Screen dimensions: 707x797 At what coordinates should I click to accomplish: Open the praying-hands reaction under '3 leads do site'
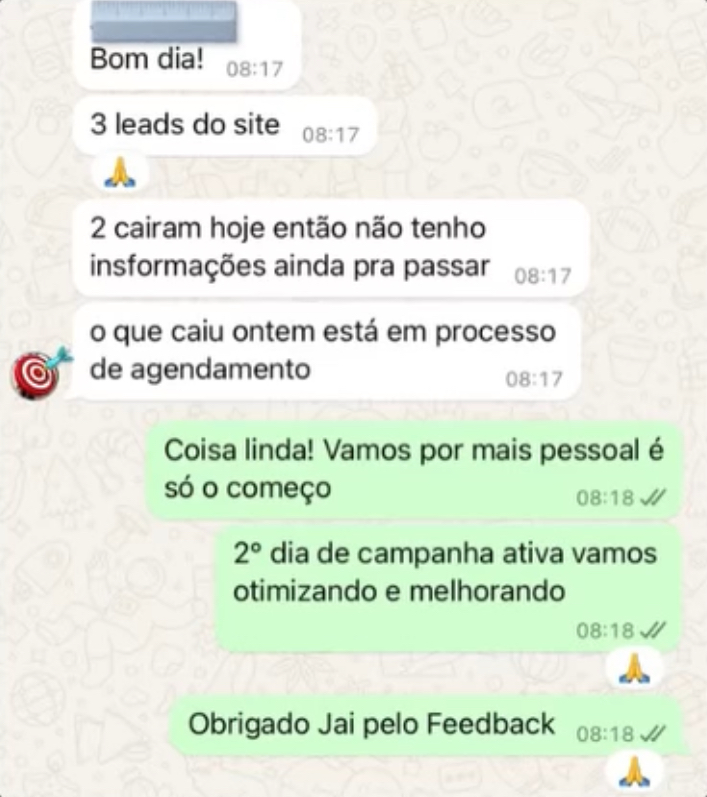(120, 173)
